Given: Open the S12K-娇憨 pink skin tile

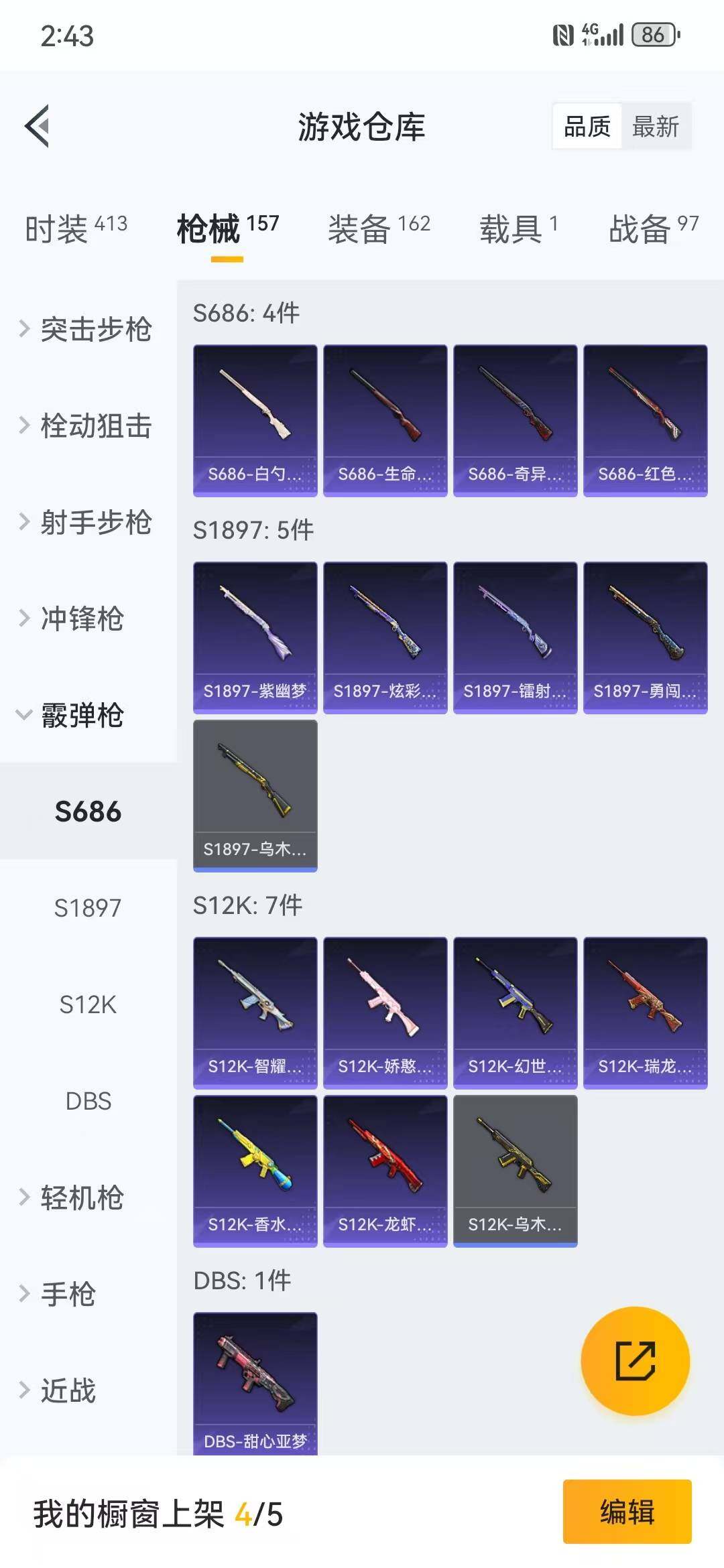Looking at the screenshot, I should (x=385, y=1012).
